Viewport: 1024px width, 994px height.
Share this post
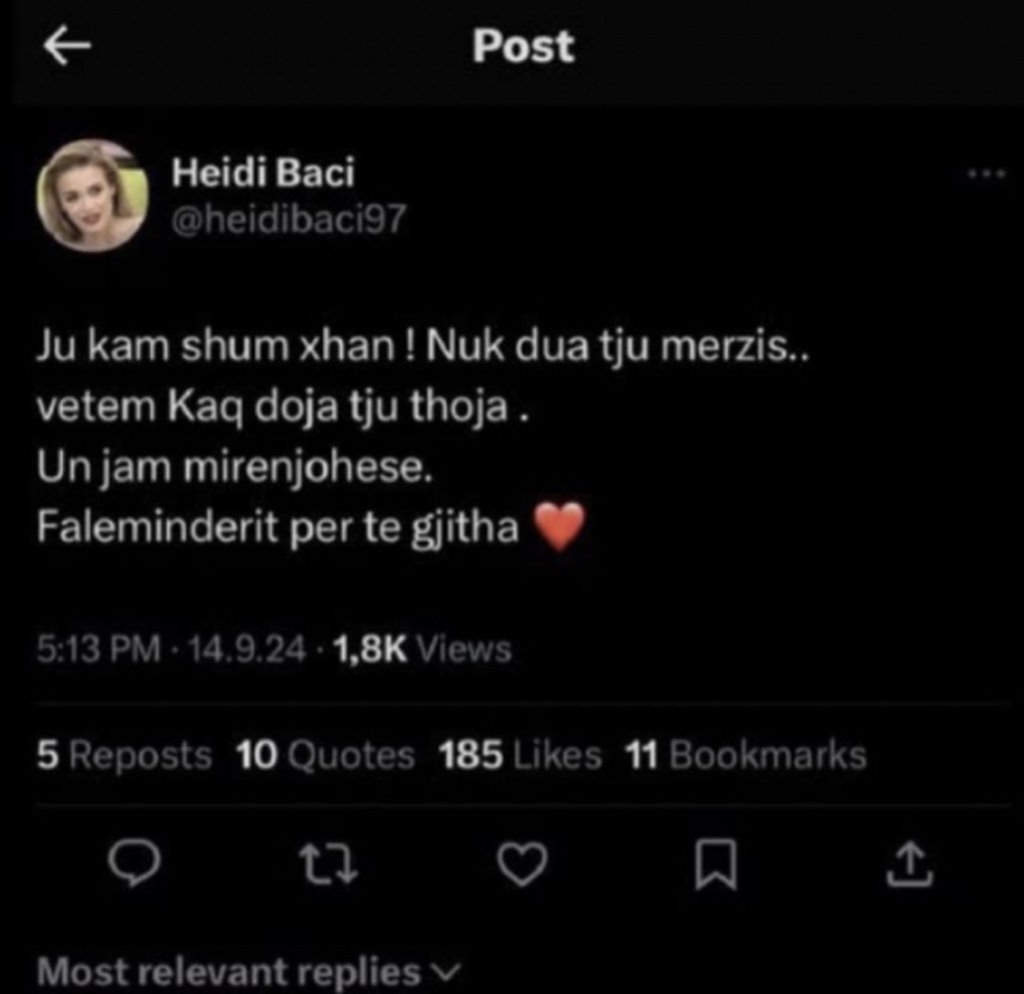[x=909, y=864]
